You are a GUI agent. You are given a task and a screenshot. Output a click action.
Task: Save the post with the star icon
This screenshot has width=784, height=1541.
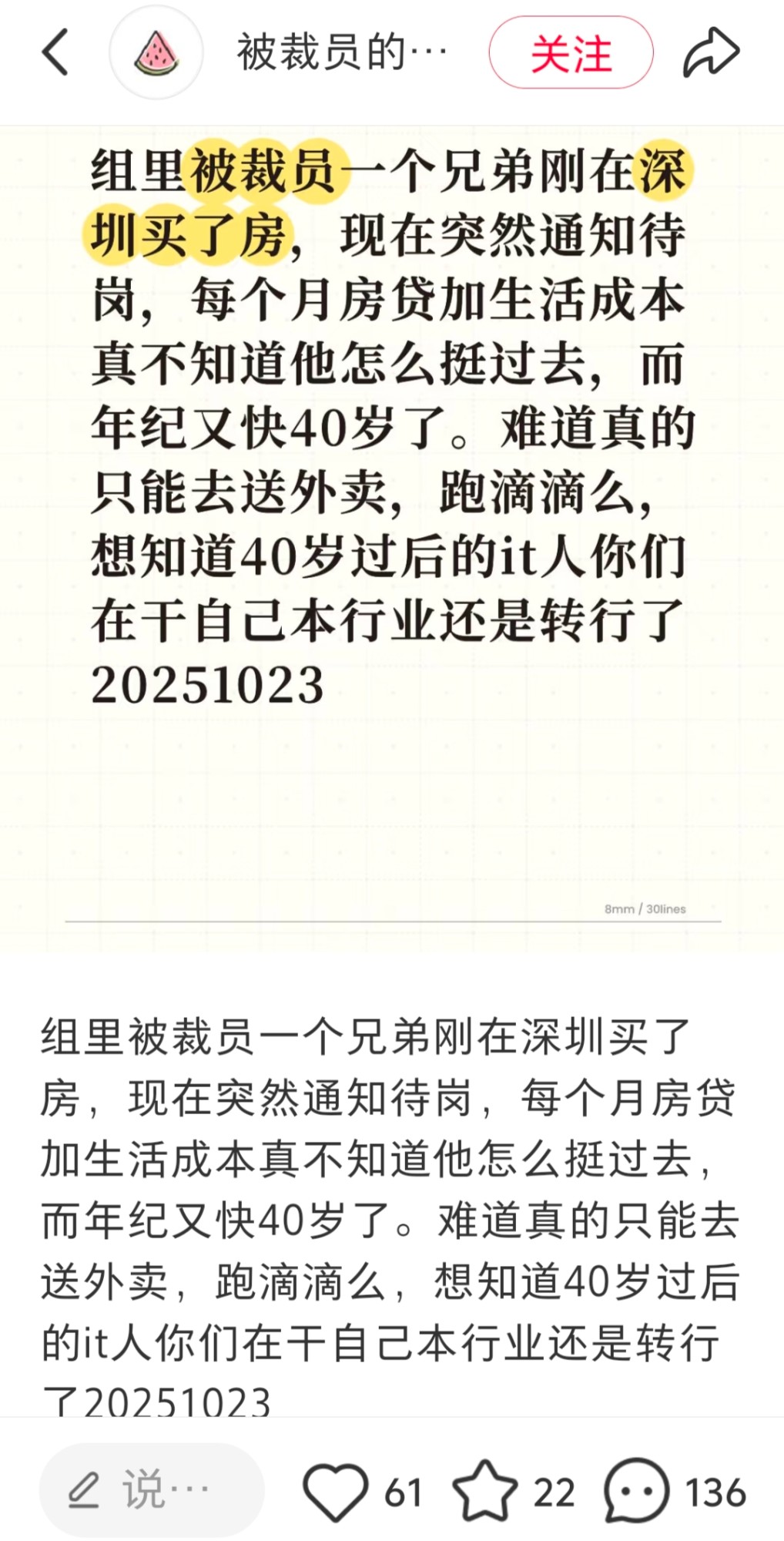[484, 1491]
